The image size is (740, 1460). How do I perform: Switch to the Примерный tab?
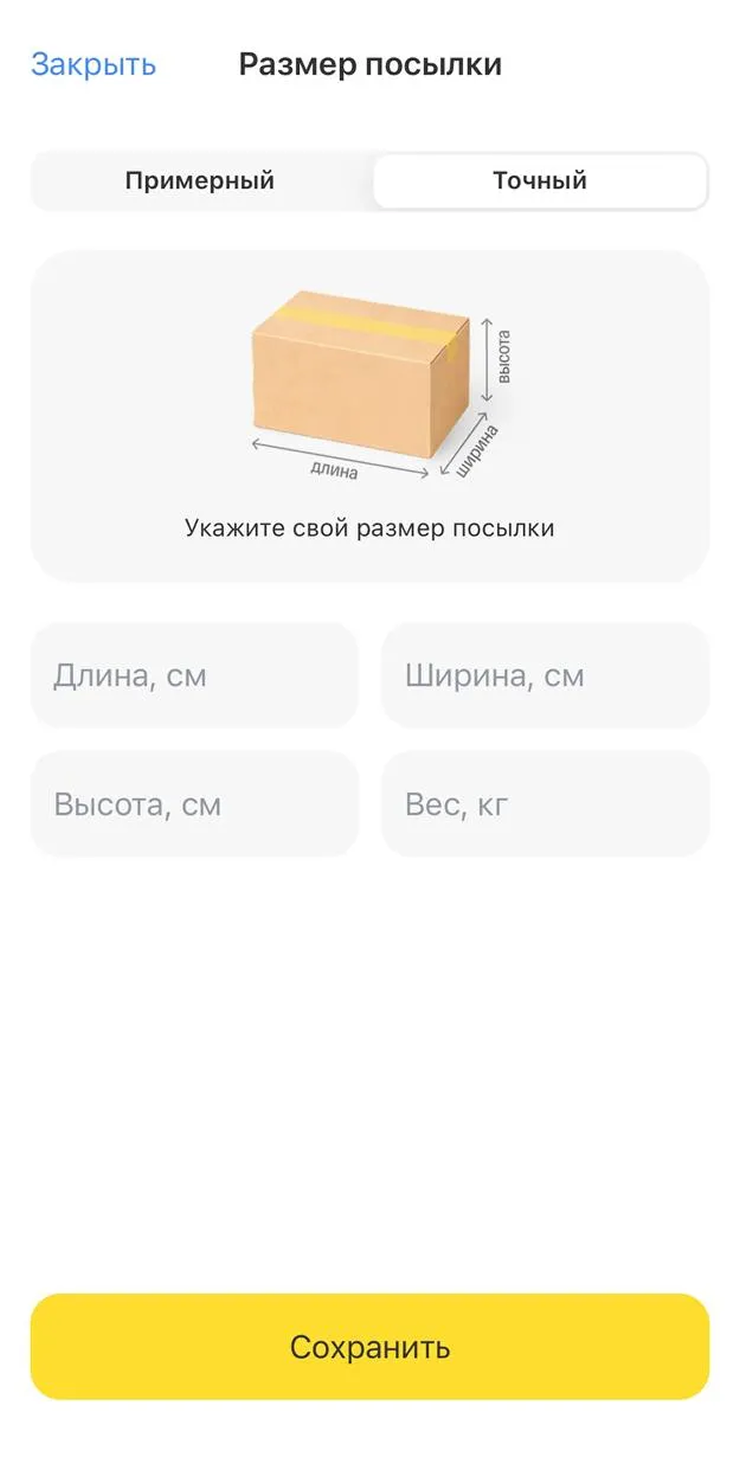(200, 181)
